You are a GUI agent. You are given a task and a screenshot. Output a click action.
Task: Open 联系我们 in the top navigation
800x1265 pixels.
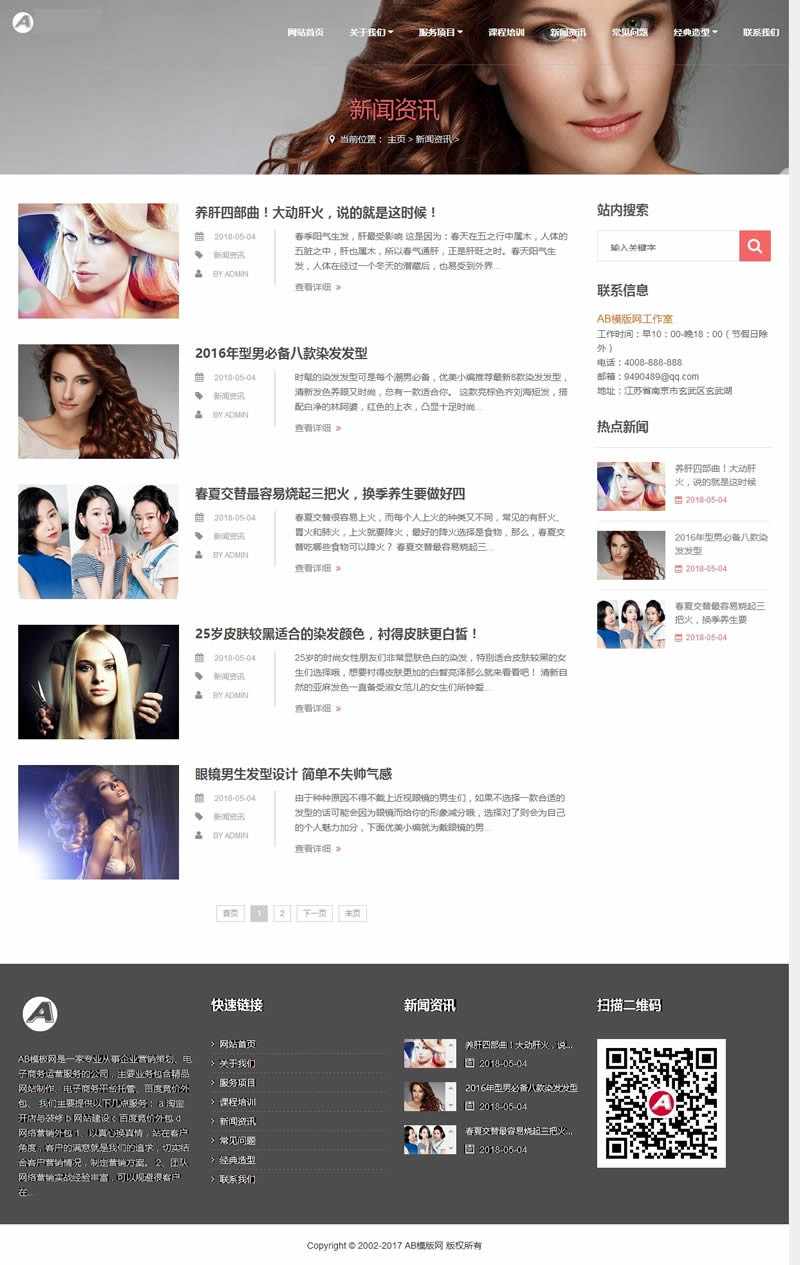(760, 32)
